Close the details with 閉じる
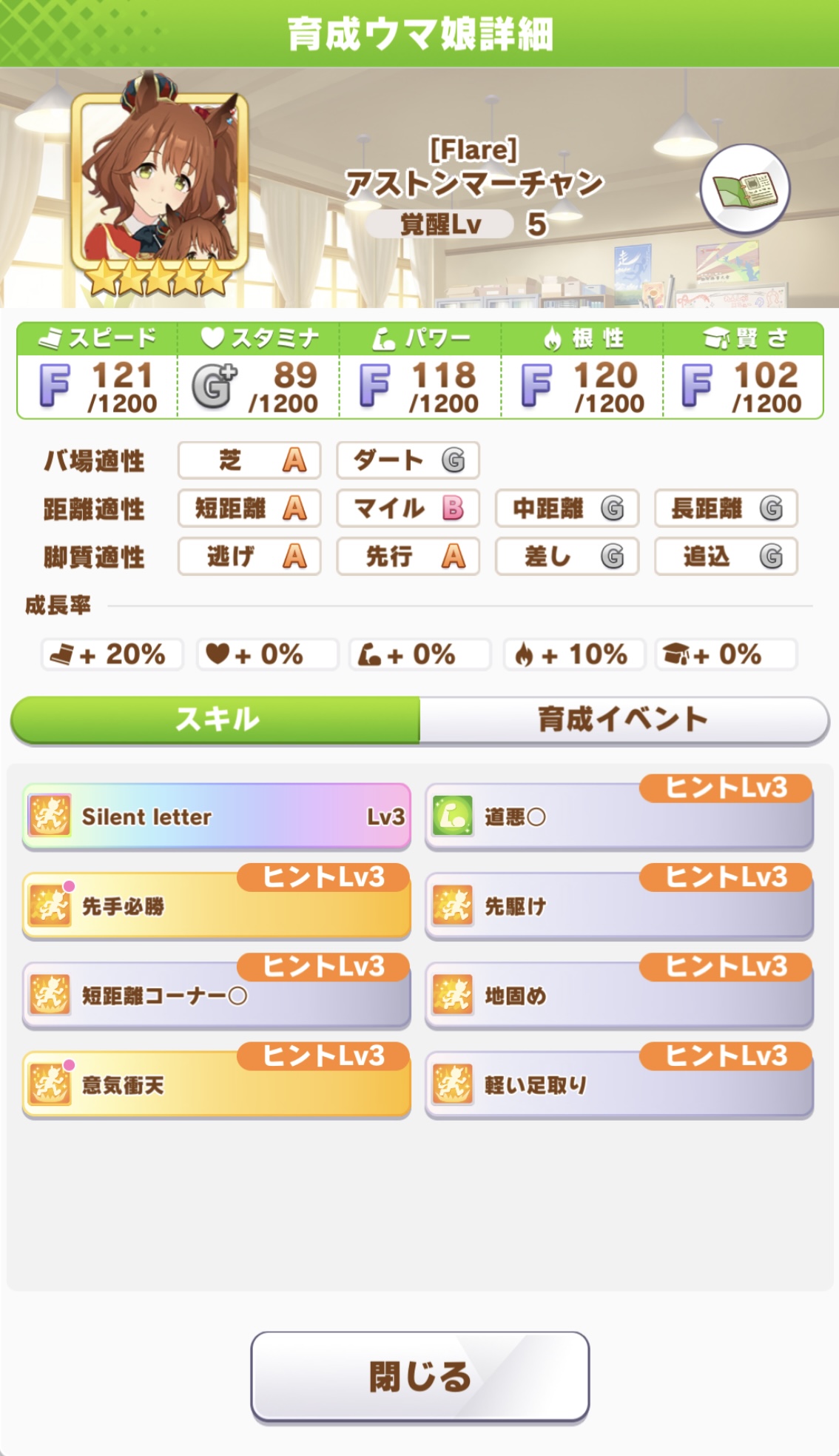839x1456 pixels. point(419,1376)
